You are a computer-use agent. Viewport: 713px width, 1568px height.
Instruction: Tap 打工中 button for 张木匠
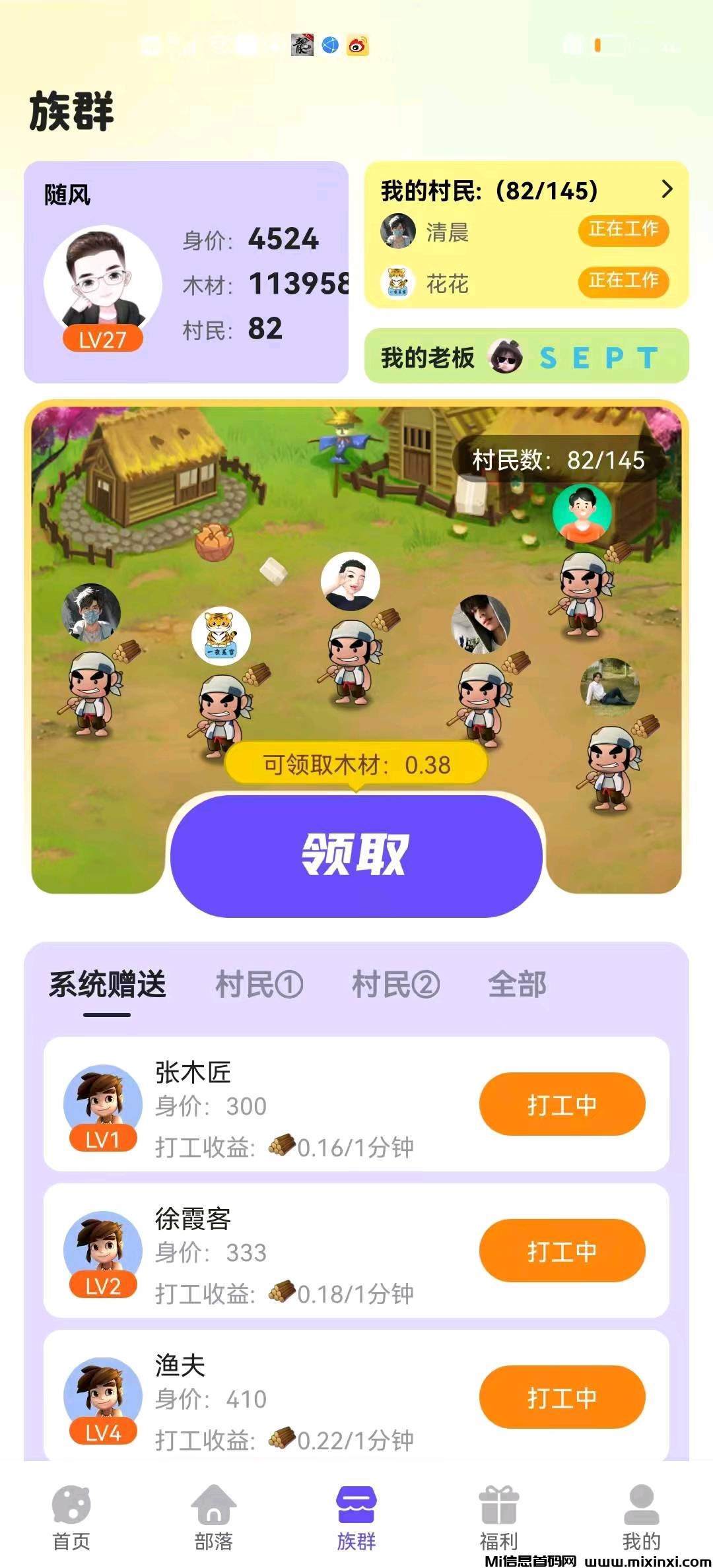(x=562, y=1105)
